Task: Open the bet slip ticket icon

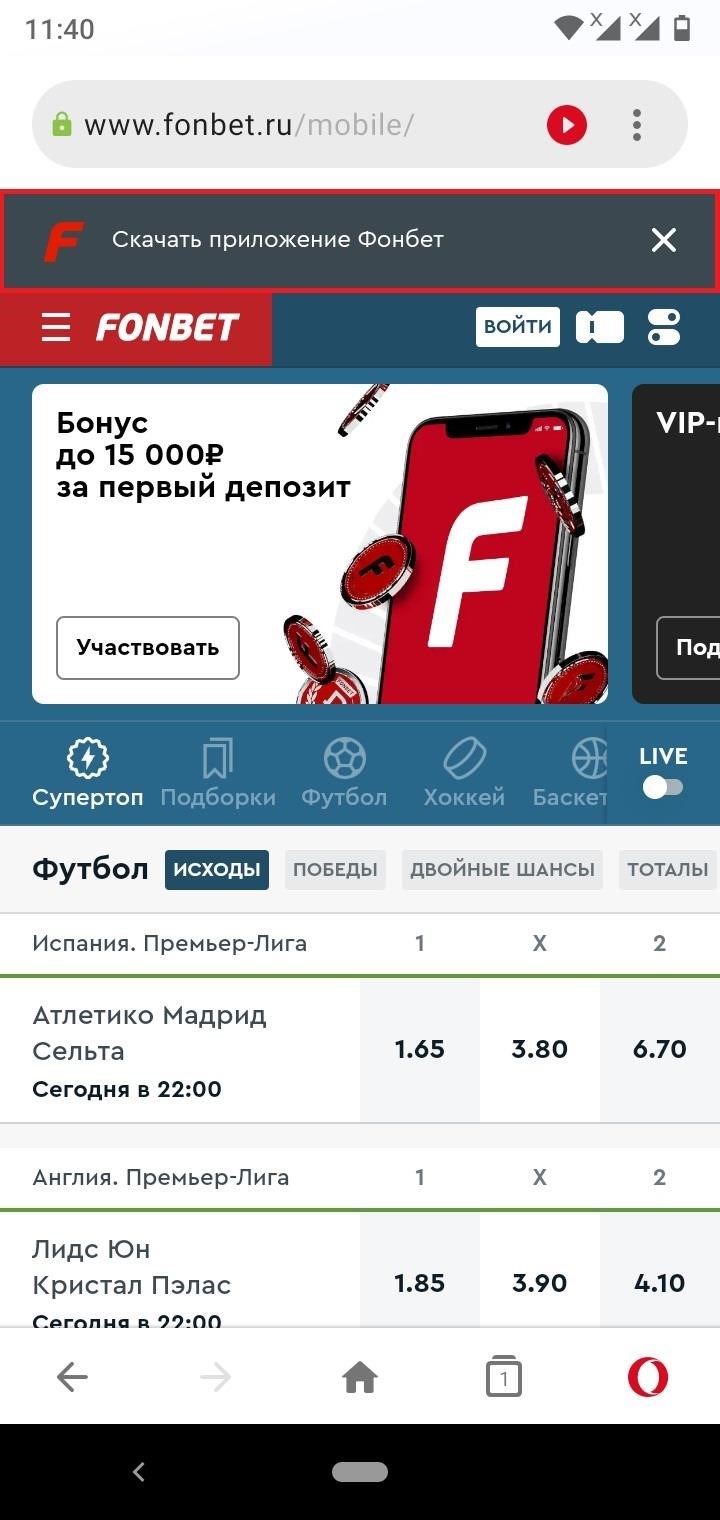Action: tap(600, 327)
